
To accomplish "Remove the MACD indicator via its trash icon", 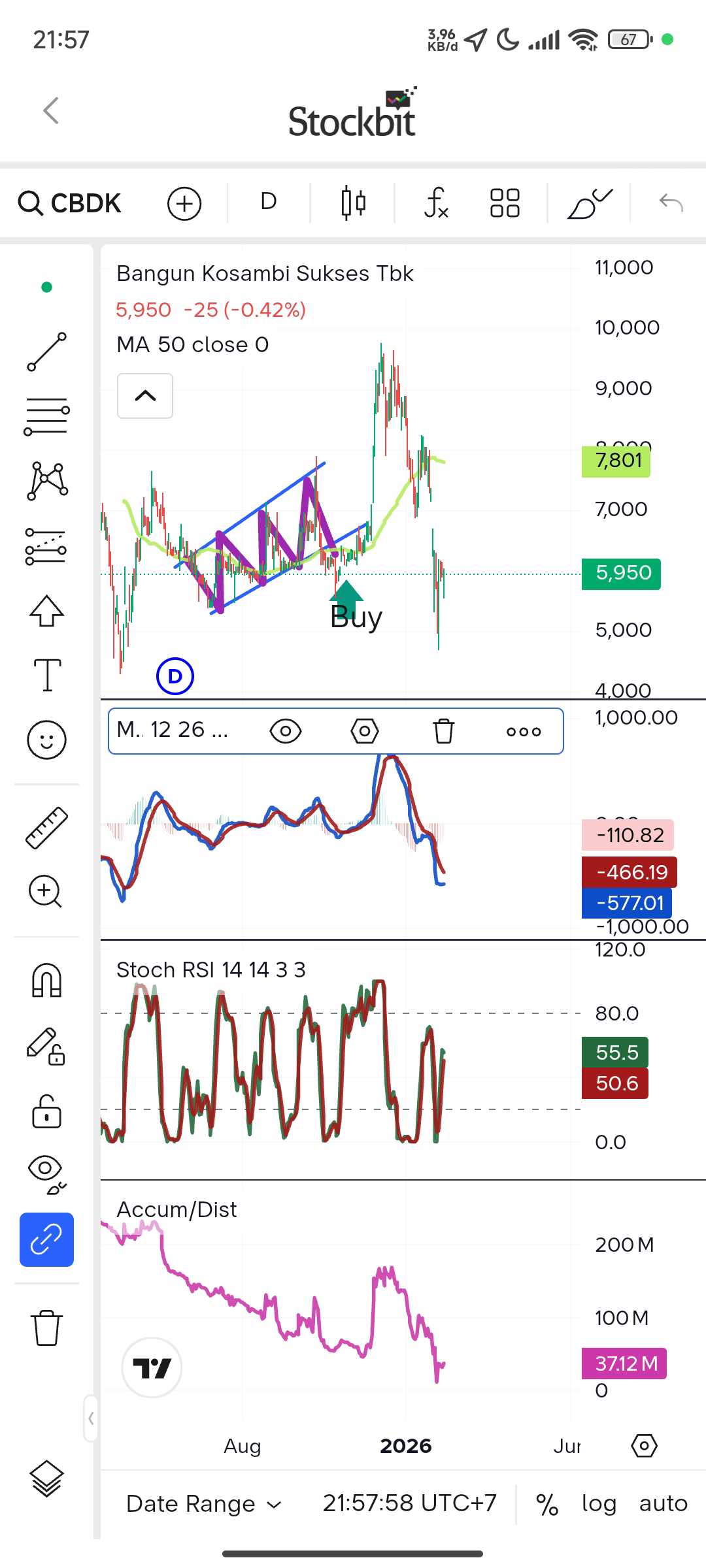I will click(444, 731).
